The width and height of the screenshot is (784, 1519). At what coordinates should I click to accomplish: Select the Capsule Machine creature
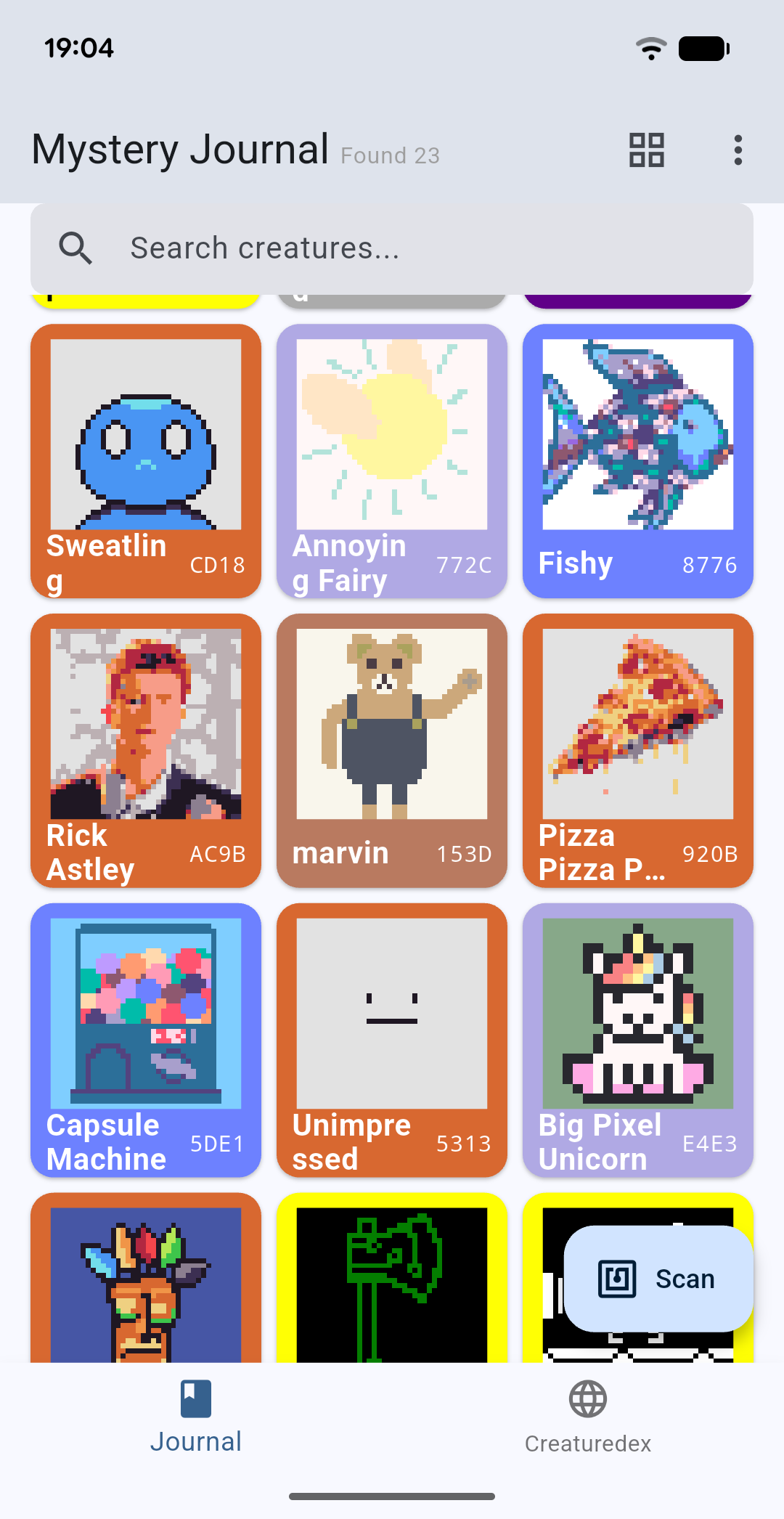145,1041
